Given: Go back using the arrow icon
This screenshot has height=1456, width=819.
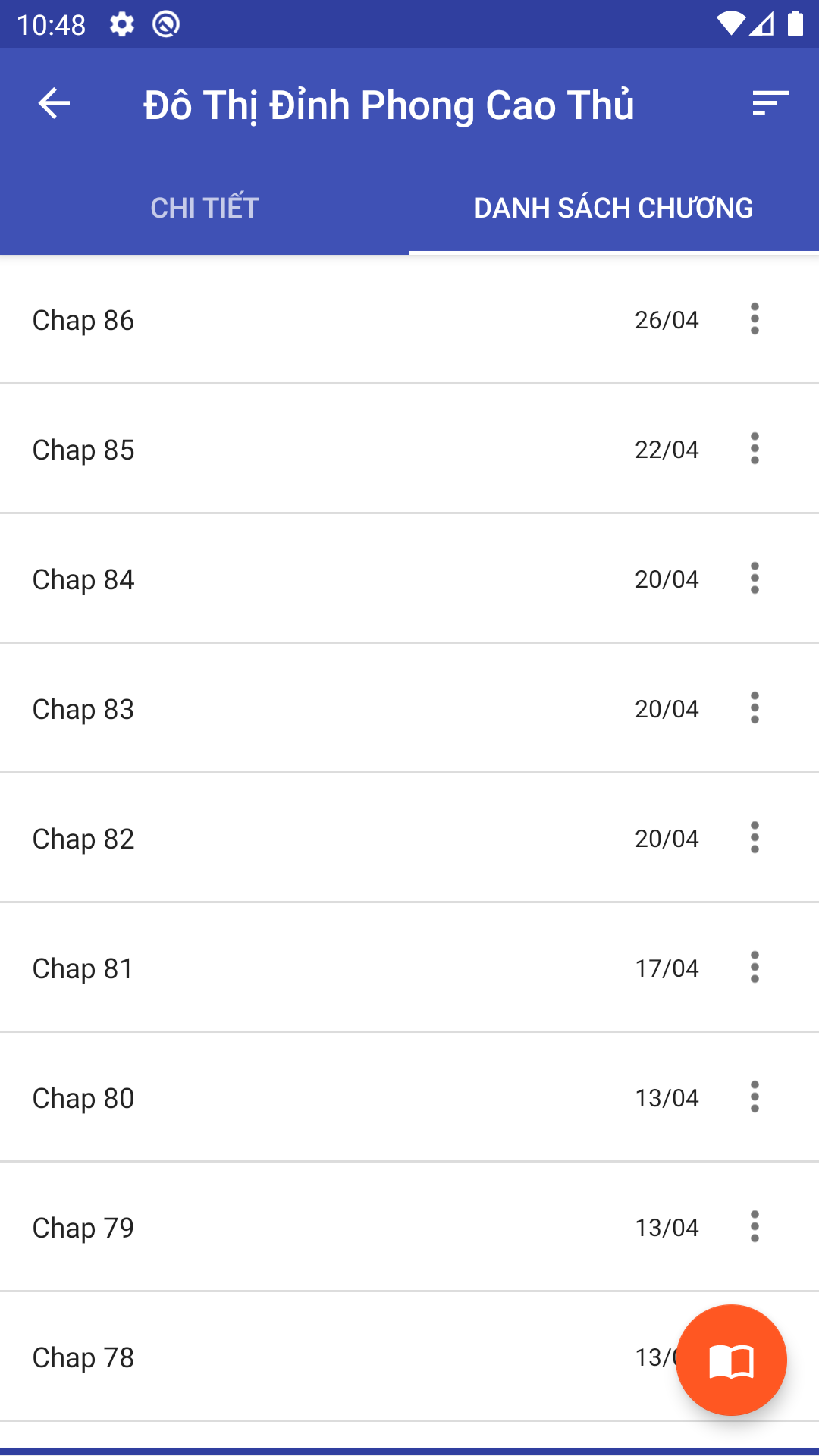Looking at the screenshot, I should (54, 104).
